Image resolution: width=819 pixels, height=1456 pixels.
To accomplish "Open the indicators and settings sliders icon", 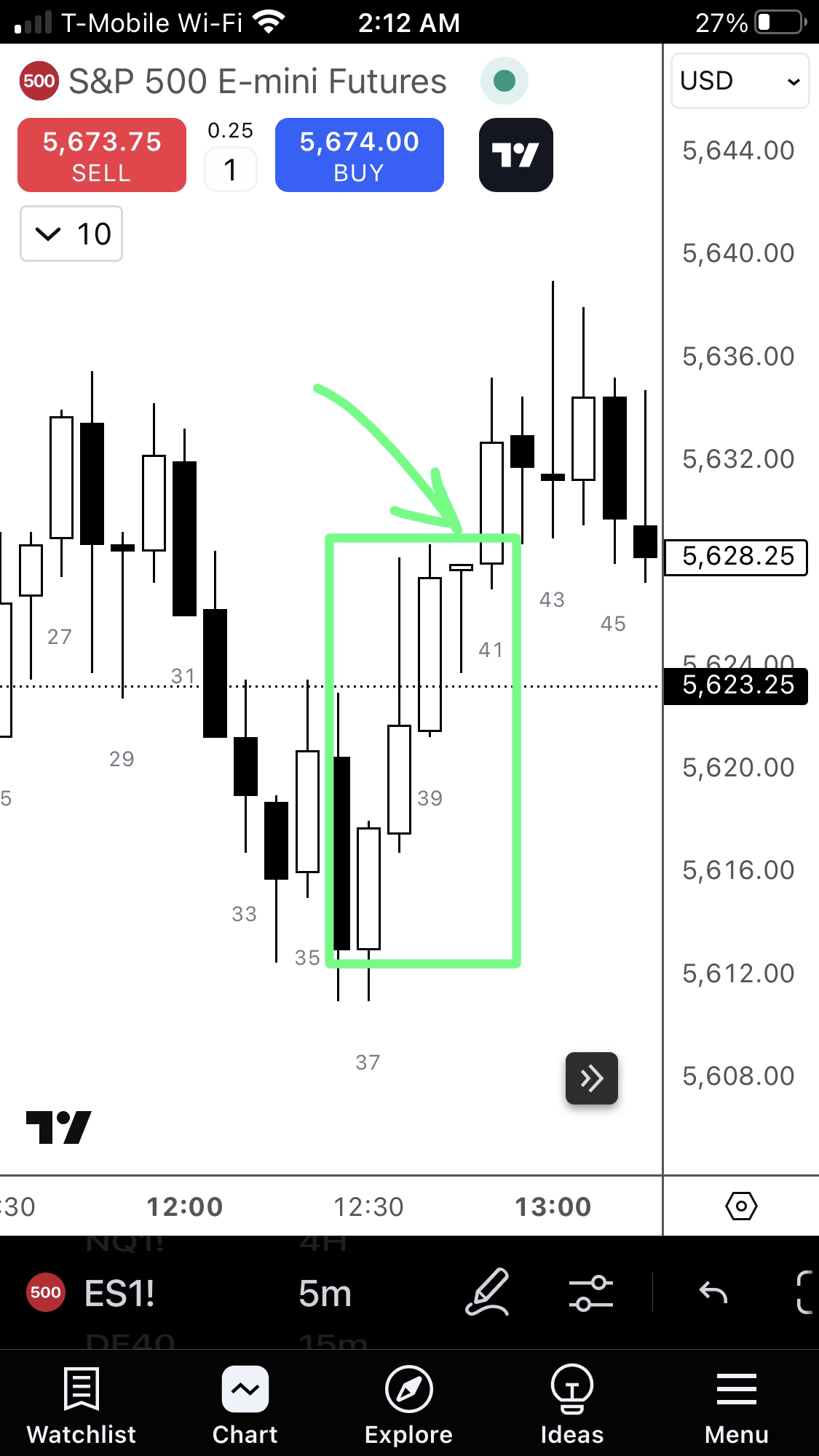I will [590, 1293].
